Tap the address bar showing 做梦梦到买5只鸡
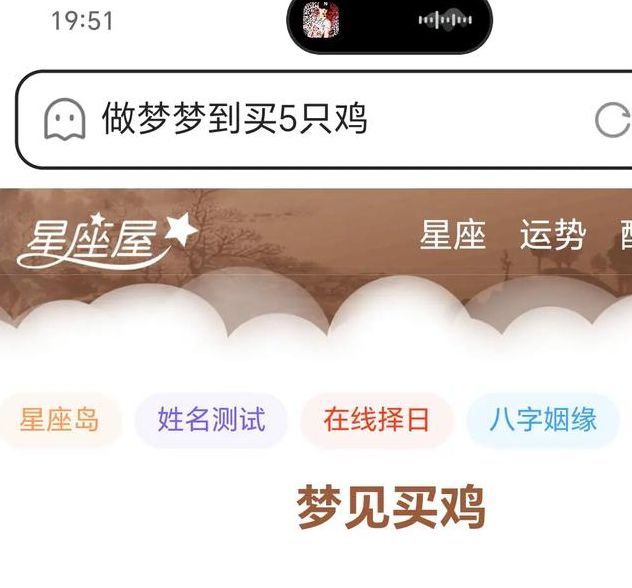 click(300, 119)
